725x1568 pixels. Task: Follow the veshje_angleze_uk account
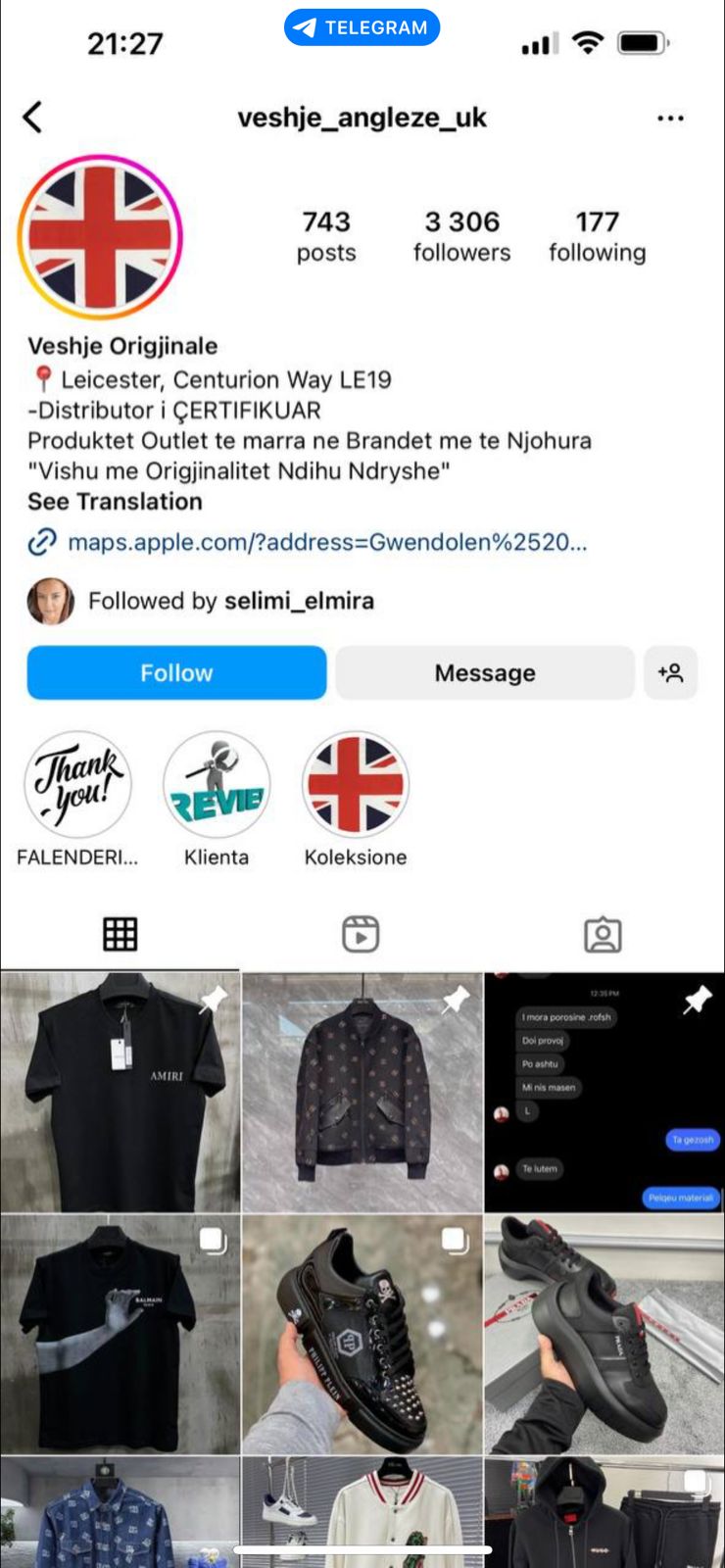pos(176,672)
